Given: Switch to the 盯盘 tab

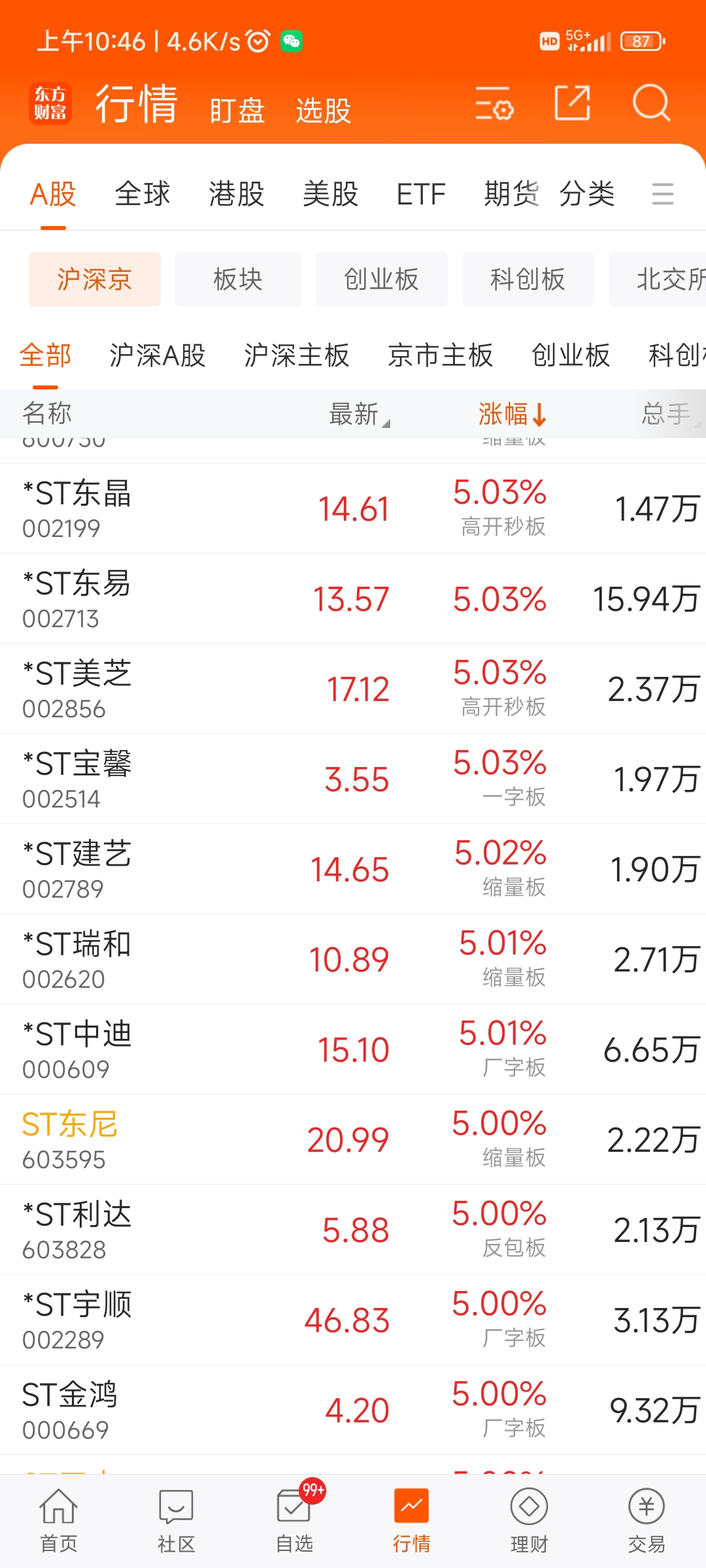Looking at the screenshot, I should pyautogui.click(x=237, y=110).
